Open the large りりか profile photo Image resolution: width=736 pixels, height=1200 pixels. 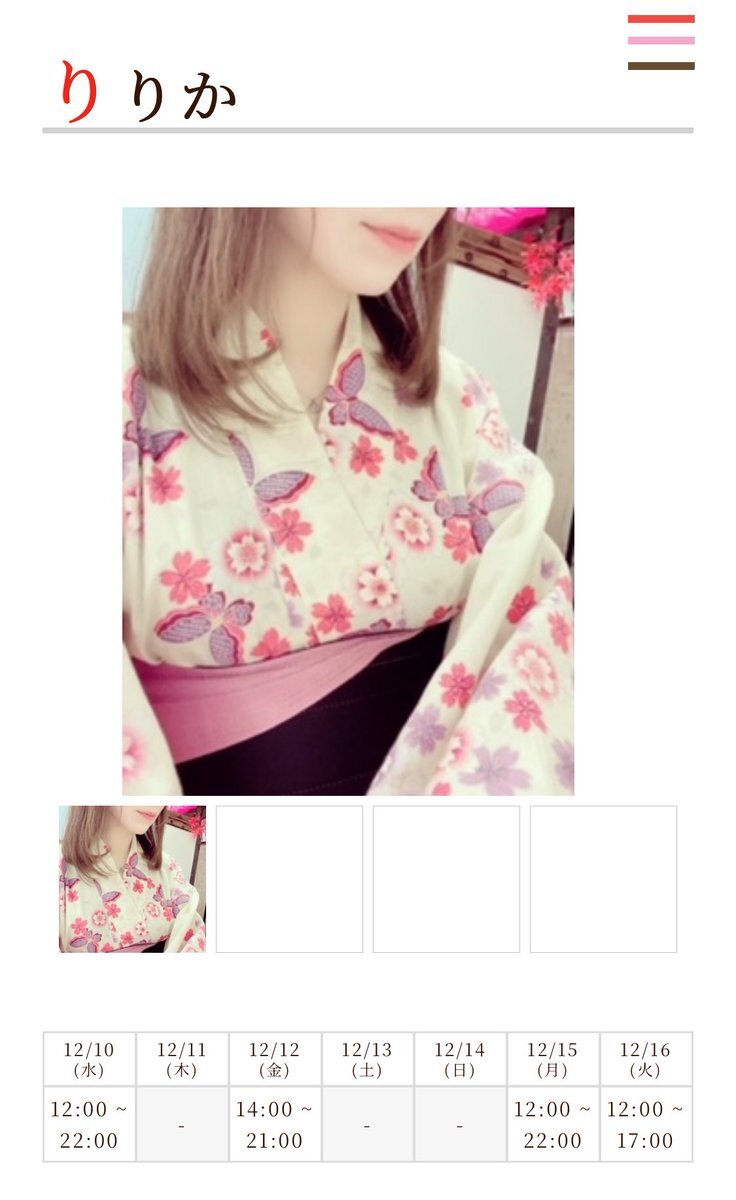(348, 501)
